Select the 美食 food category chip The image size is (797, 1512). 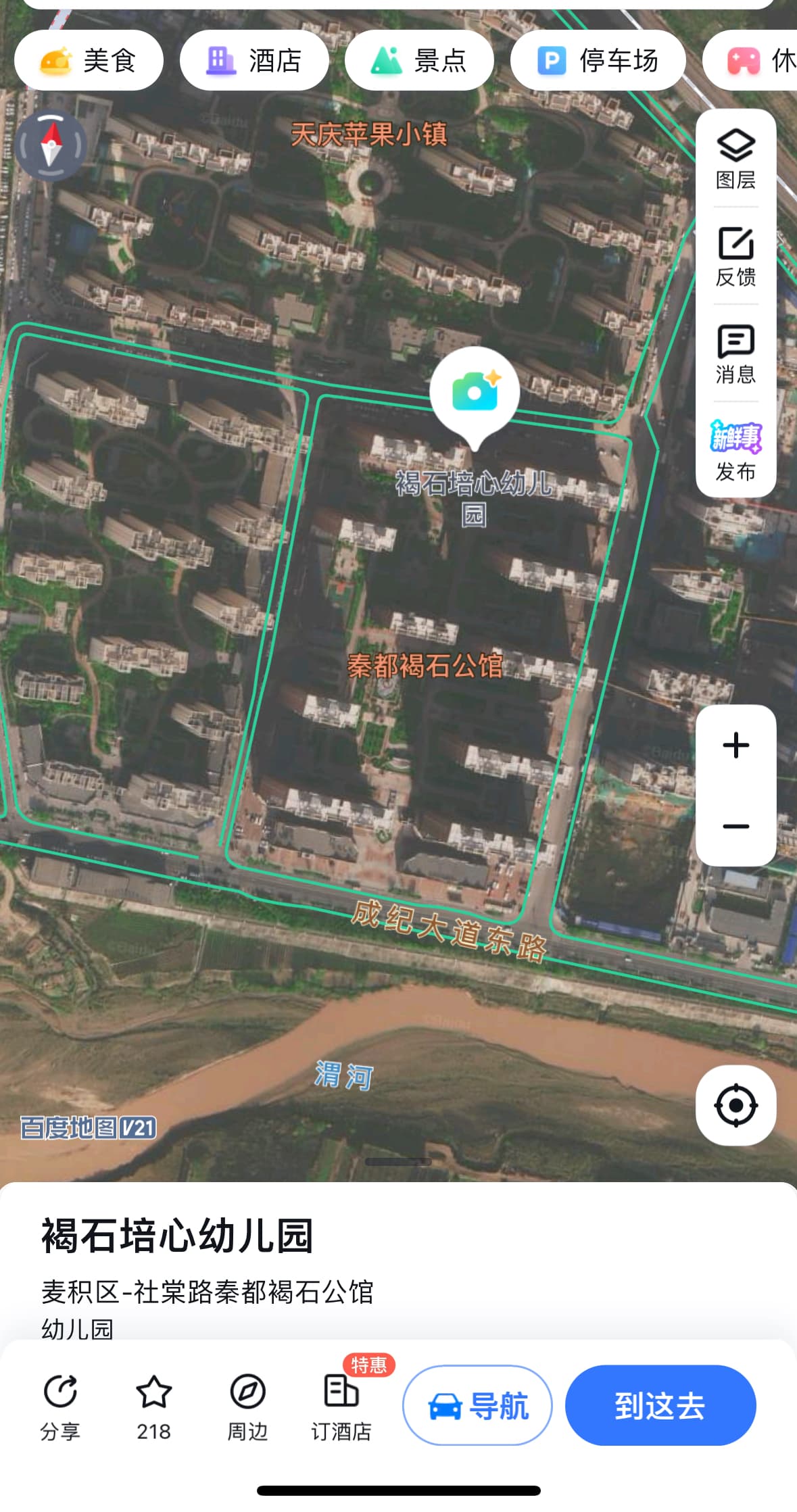pos(89,61)
